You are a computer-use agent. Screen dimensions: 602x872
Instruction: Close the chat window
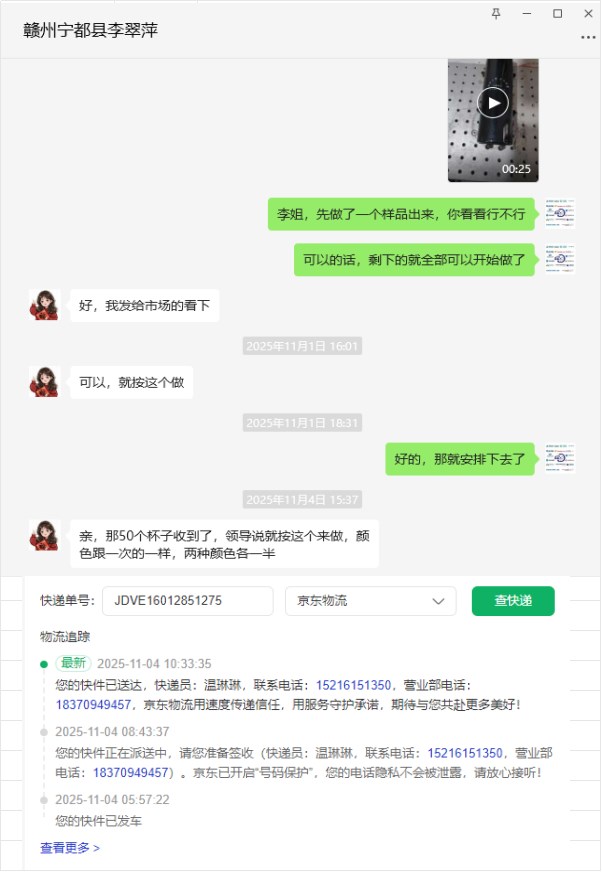587,13
